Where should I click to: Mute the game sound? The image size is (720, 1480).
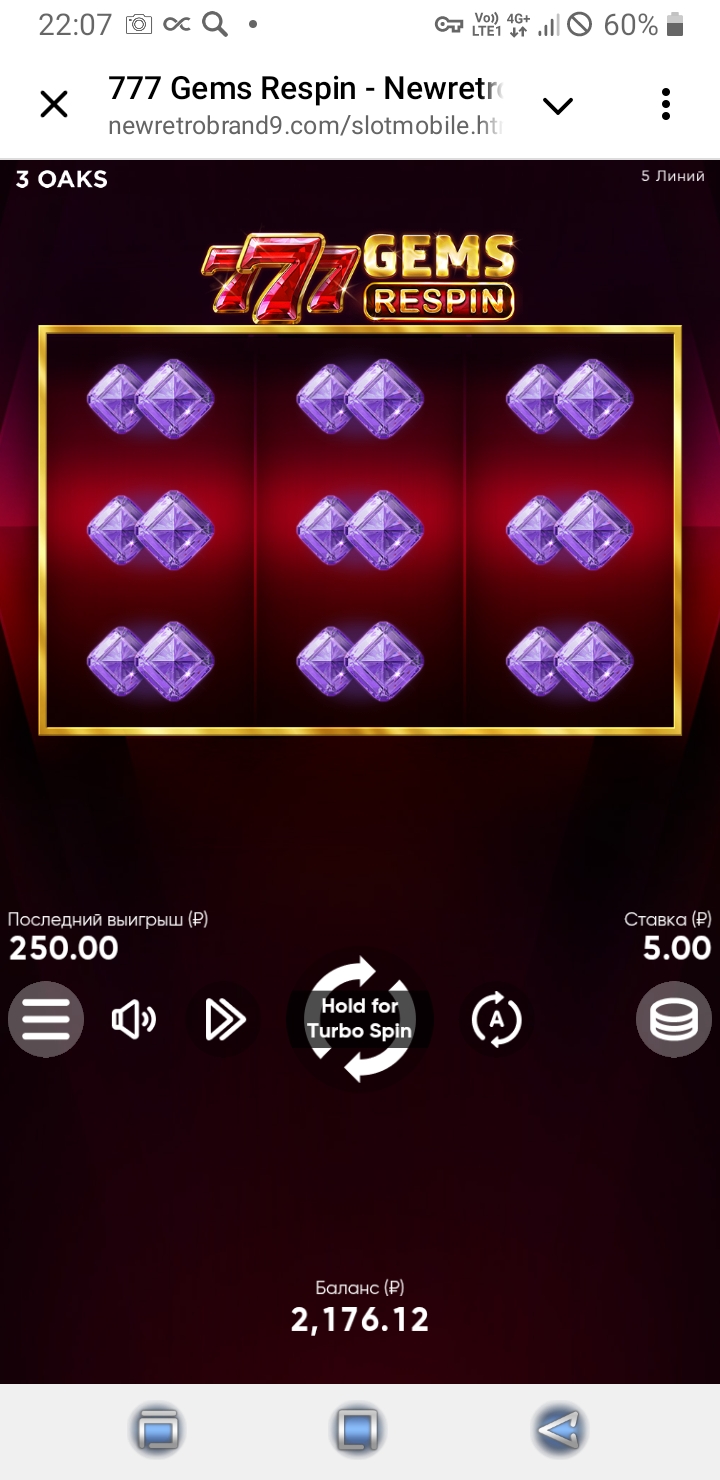point(134,1020)
